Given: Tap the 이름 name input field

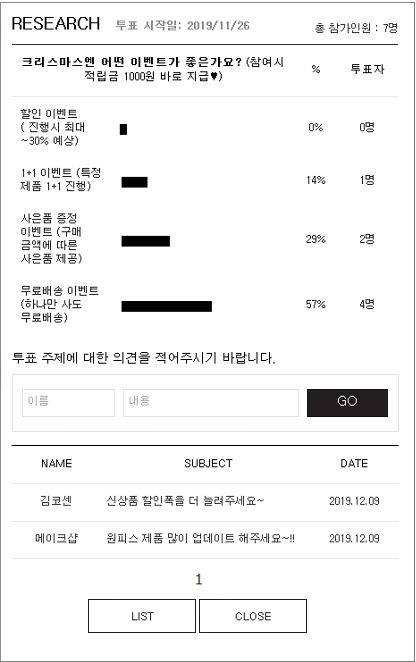Looking at the screenshot, I should click(x=68, y=403).
